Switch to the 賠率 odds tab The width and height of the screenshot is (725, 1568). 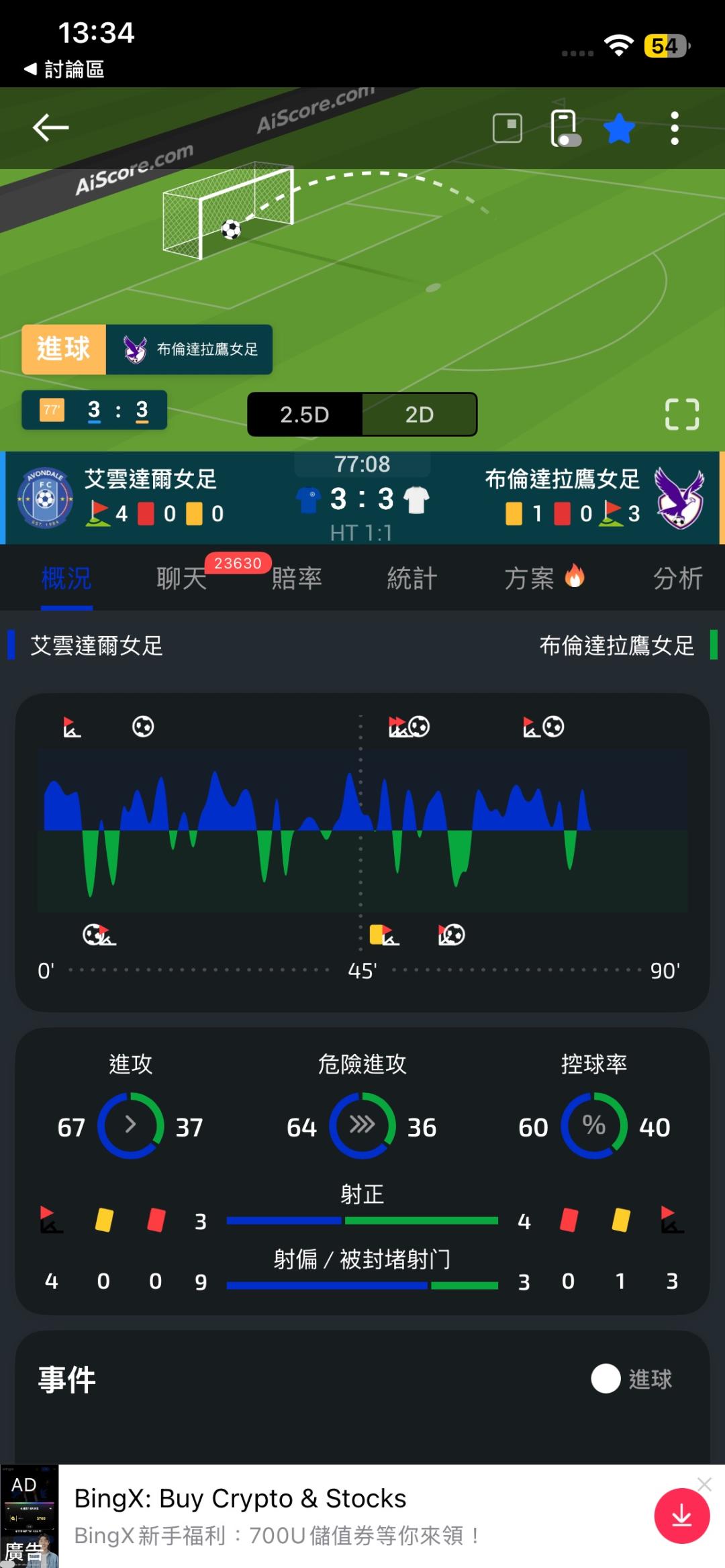point(297,578)
